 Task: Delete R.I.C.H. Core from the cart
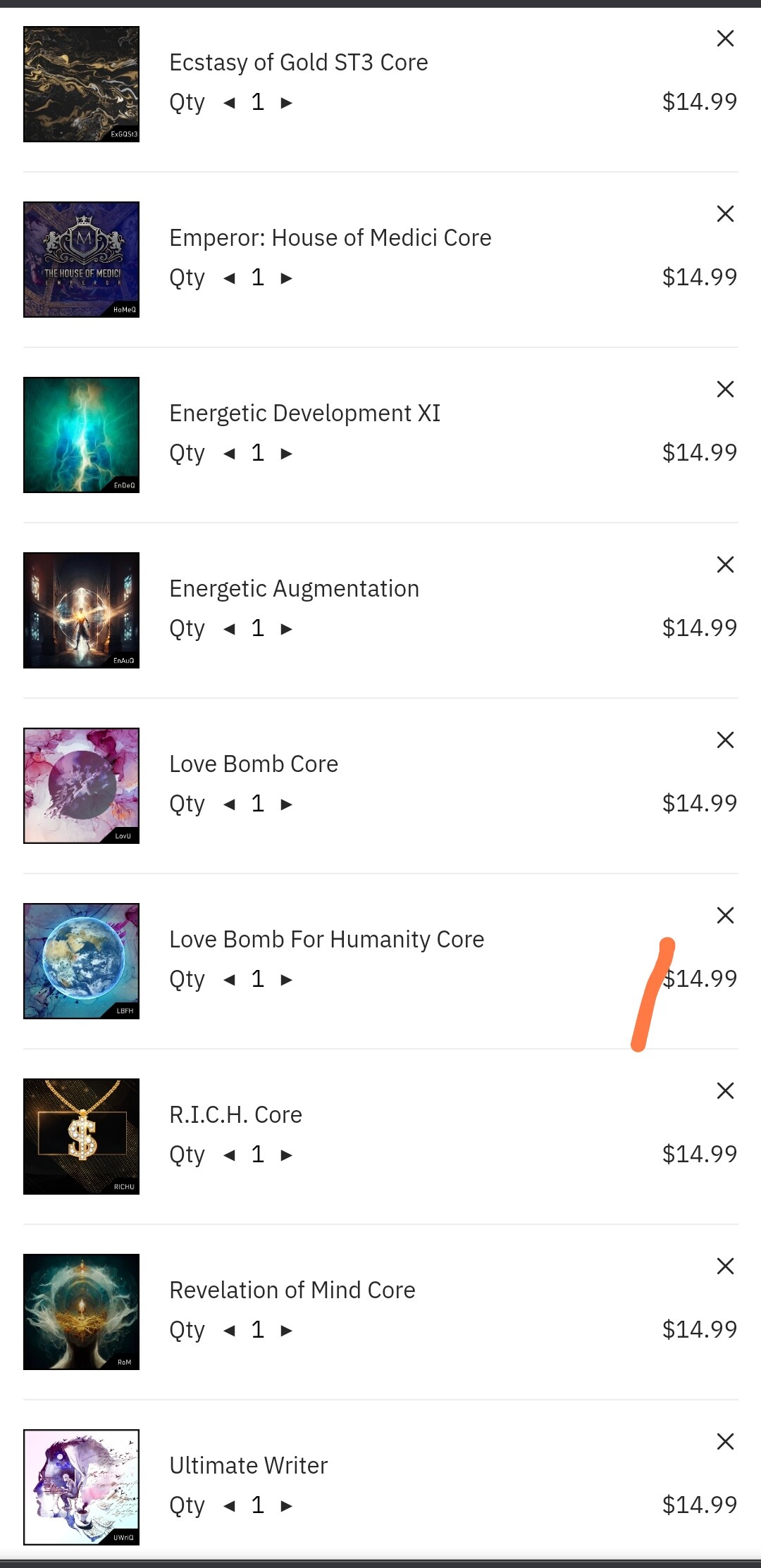(725, 1090)
